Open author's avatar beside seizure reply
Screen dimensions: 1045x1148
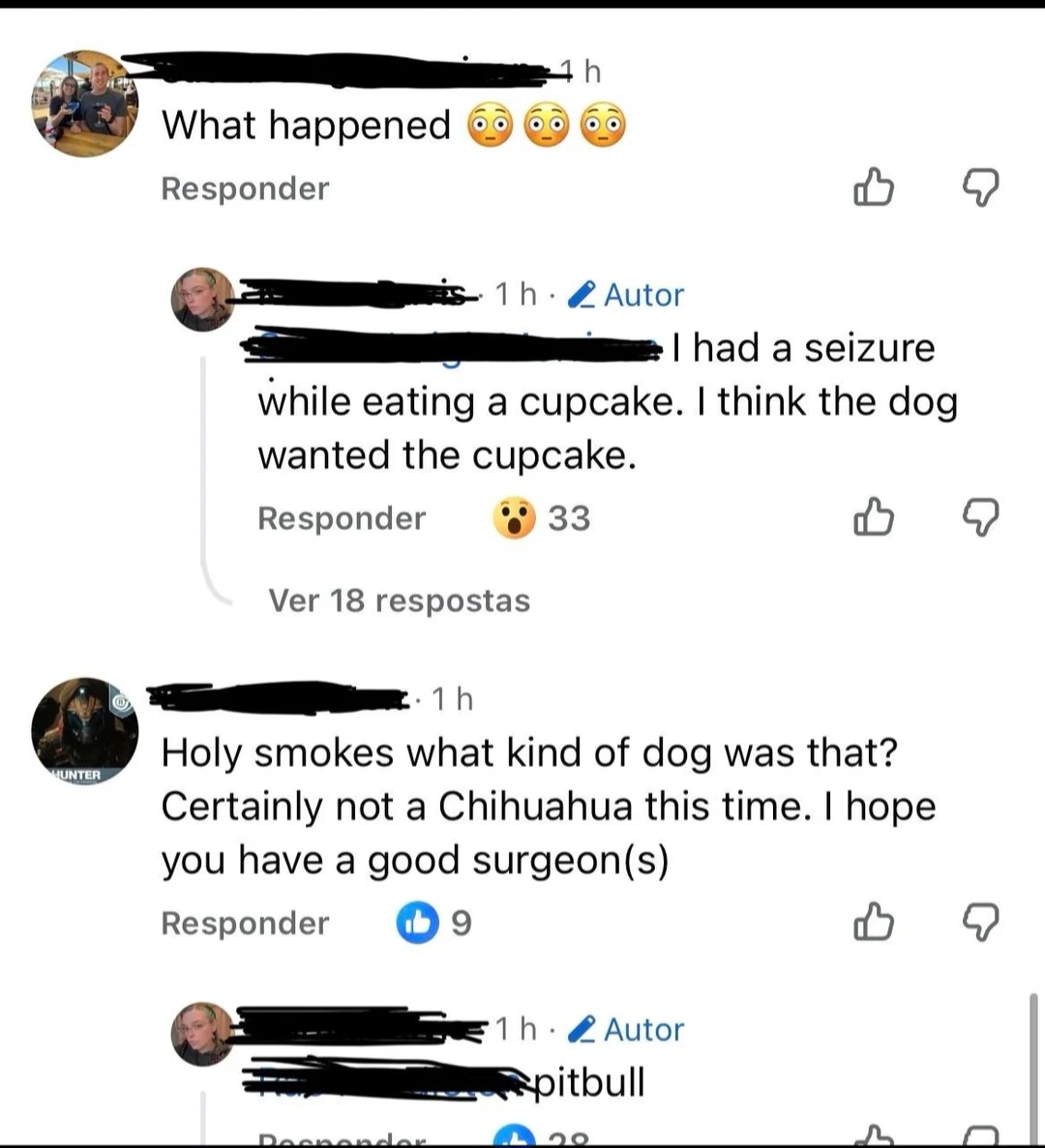click(x=203, y=300)
